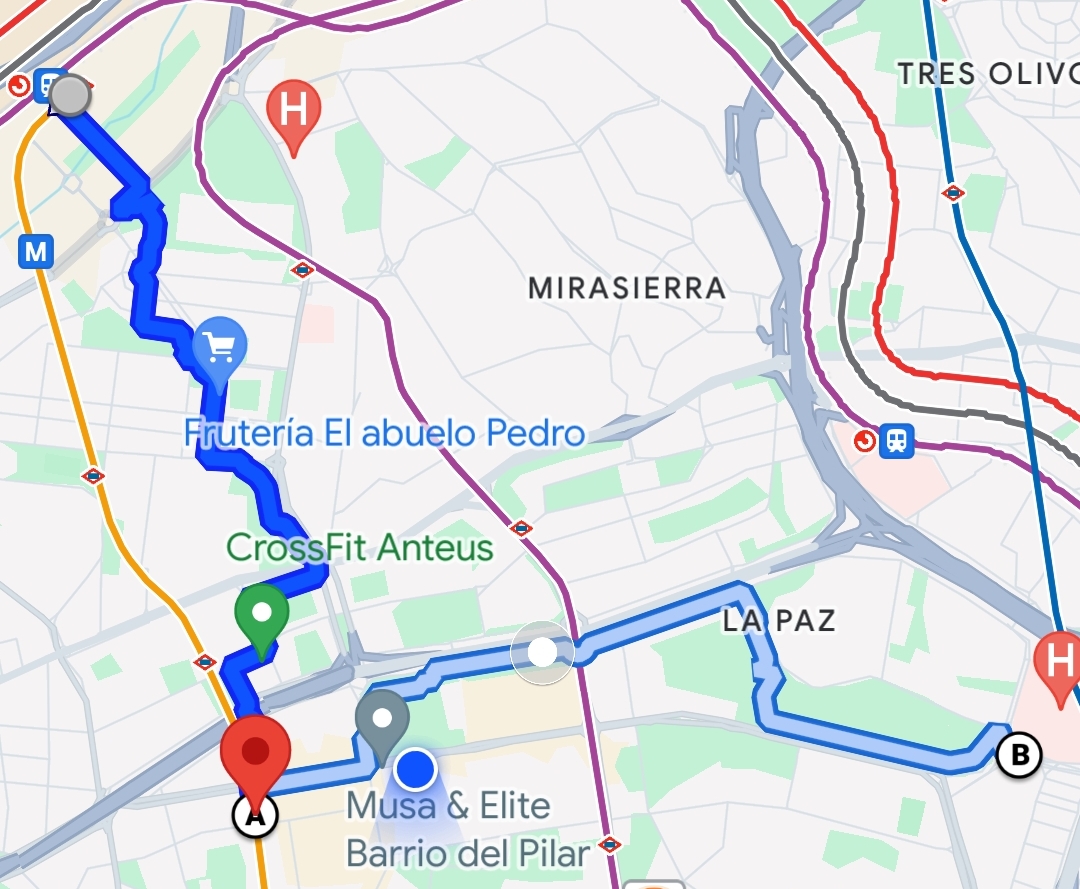Open the CrossFit Anteus green pin
The image size is (1080, 889).
pyautogui.click(x=262, y=613)
